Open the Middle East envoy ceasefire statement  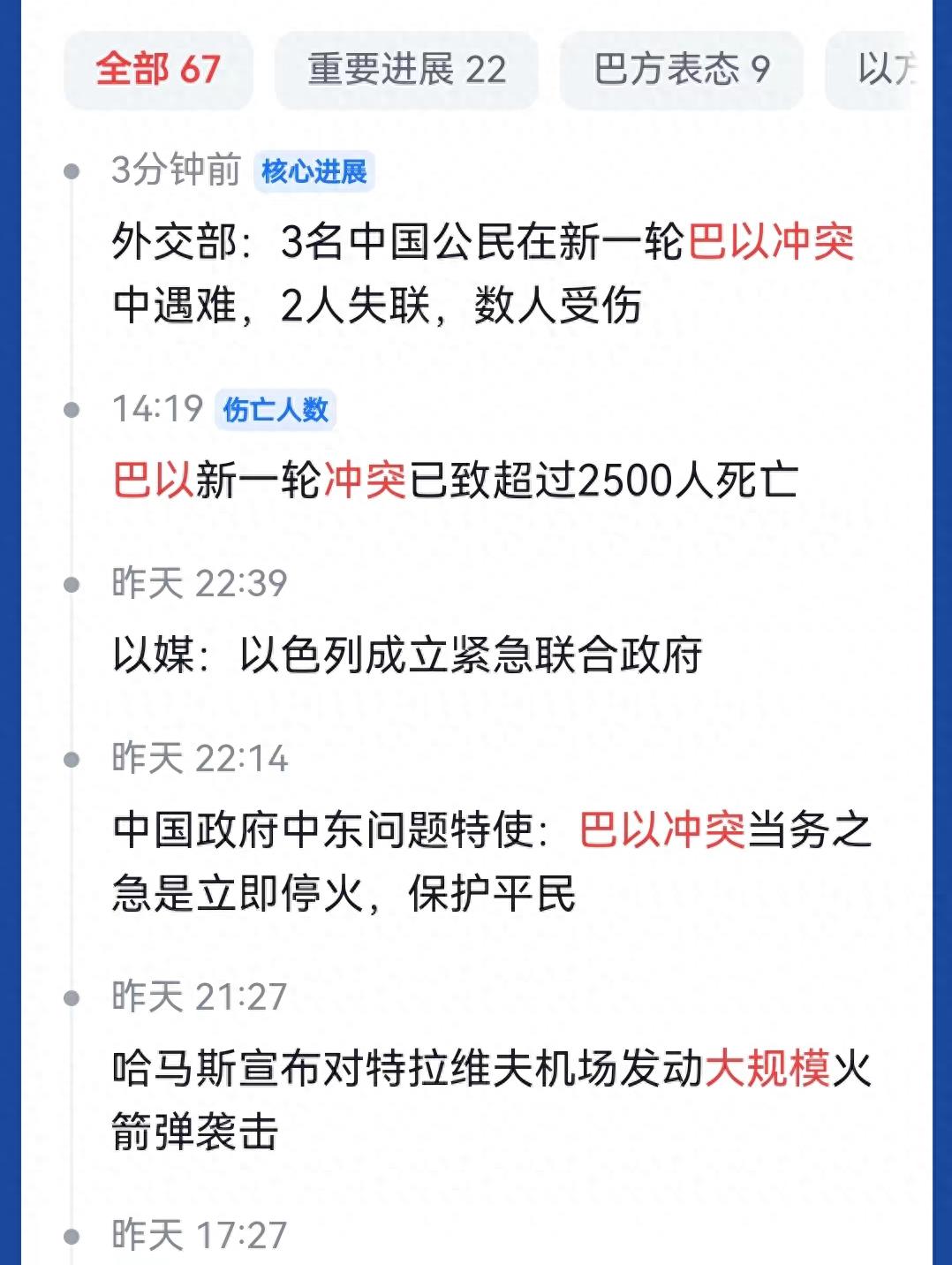490,861
